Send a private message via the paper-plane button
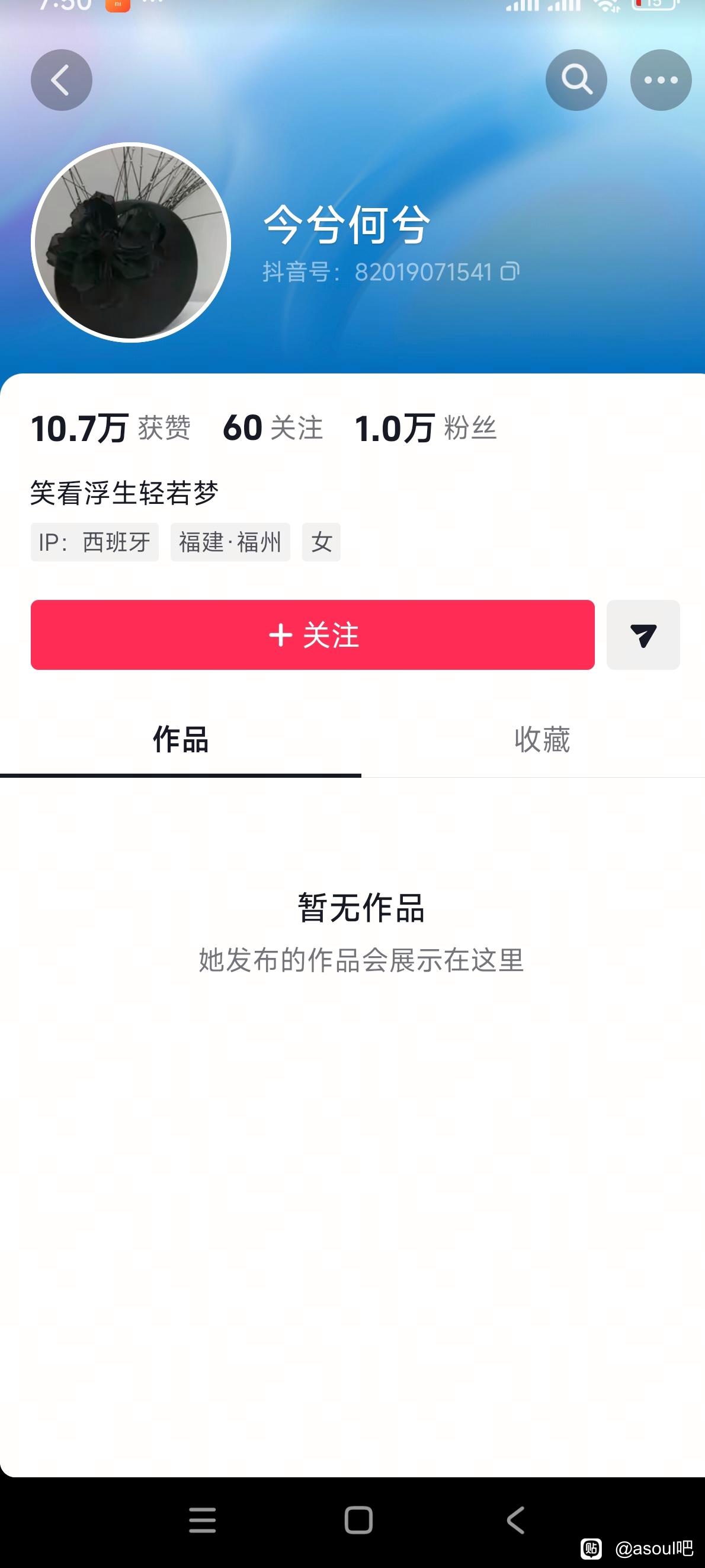Image resolution: width=705 pixels, height=1568 pixels. [643, 635]
